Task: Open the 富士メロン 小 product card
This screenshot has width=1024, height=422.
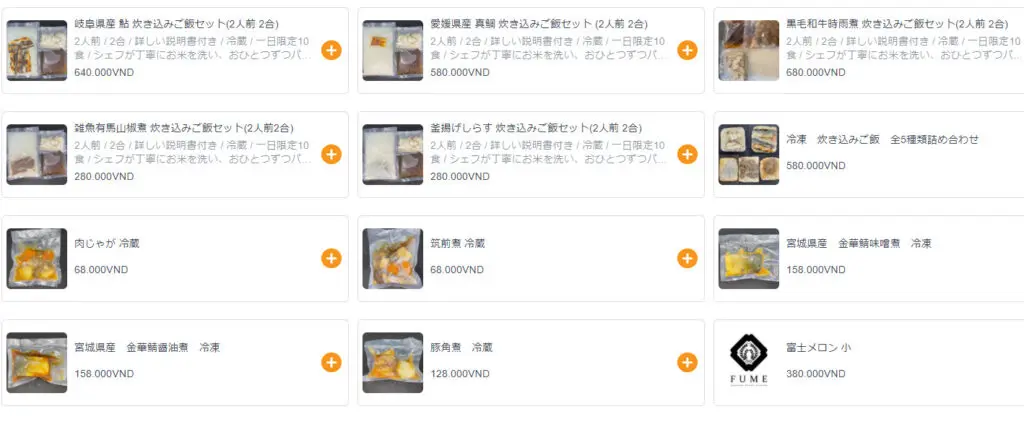Action: [x=818, y=347]
